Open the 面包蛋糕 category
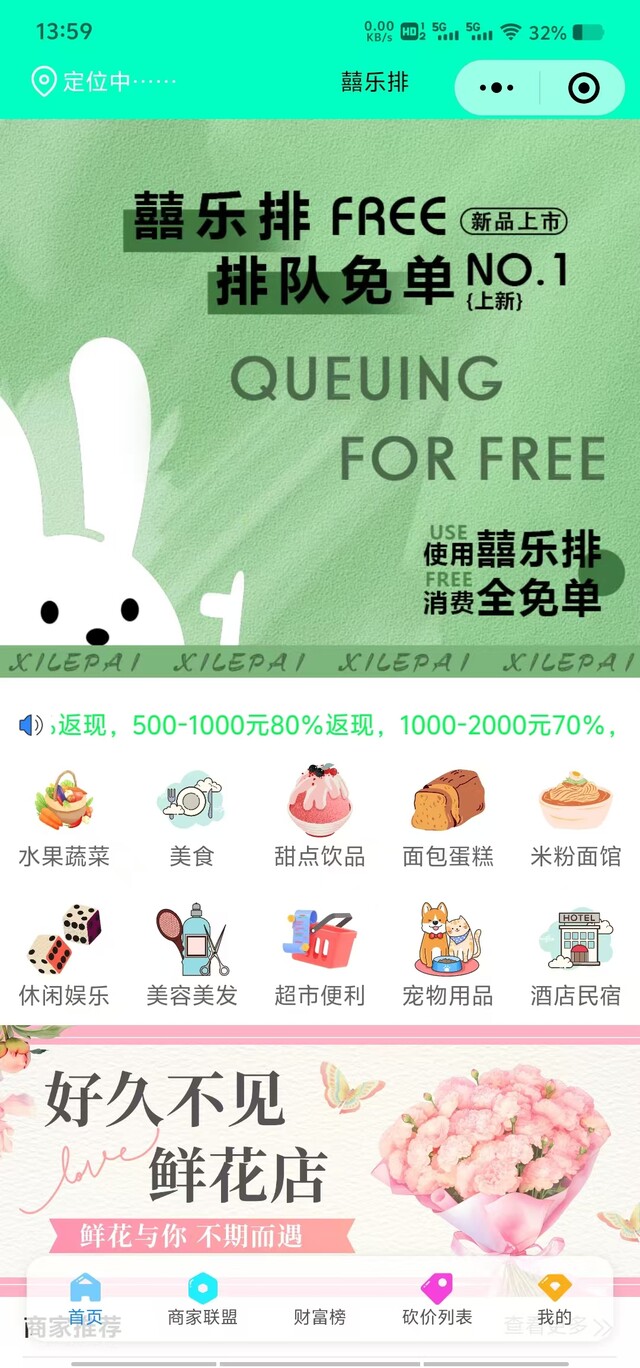The image size is (640, 1368). click(447, 817)
